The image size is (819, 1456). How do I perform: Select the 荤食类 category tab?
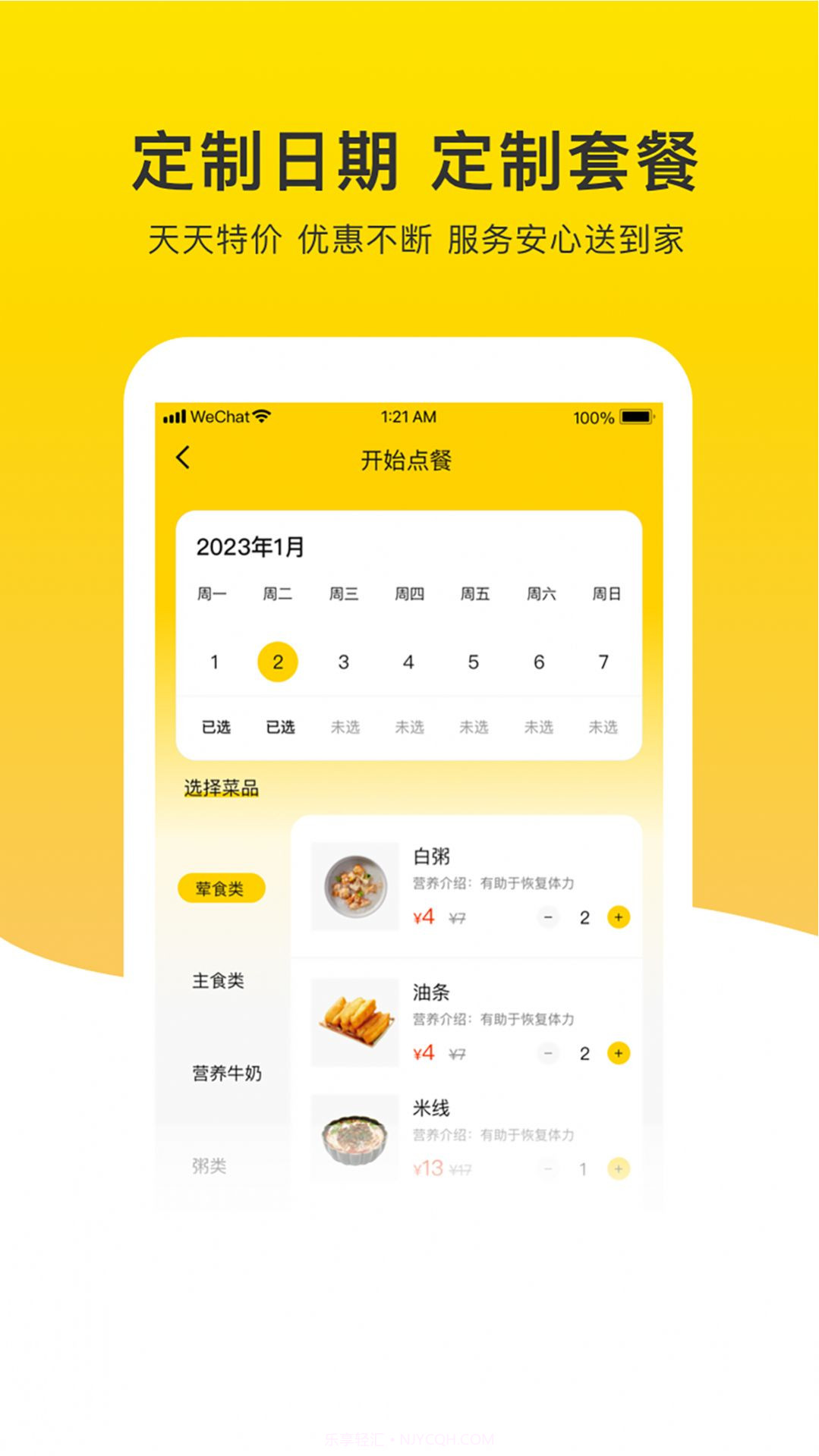click(x=222, y=887)
